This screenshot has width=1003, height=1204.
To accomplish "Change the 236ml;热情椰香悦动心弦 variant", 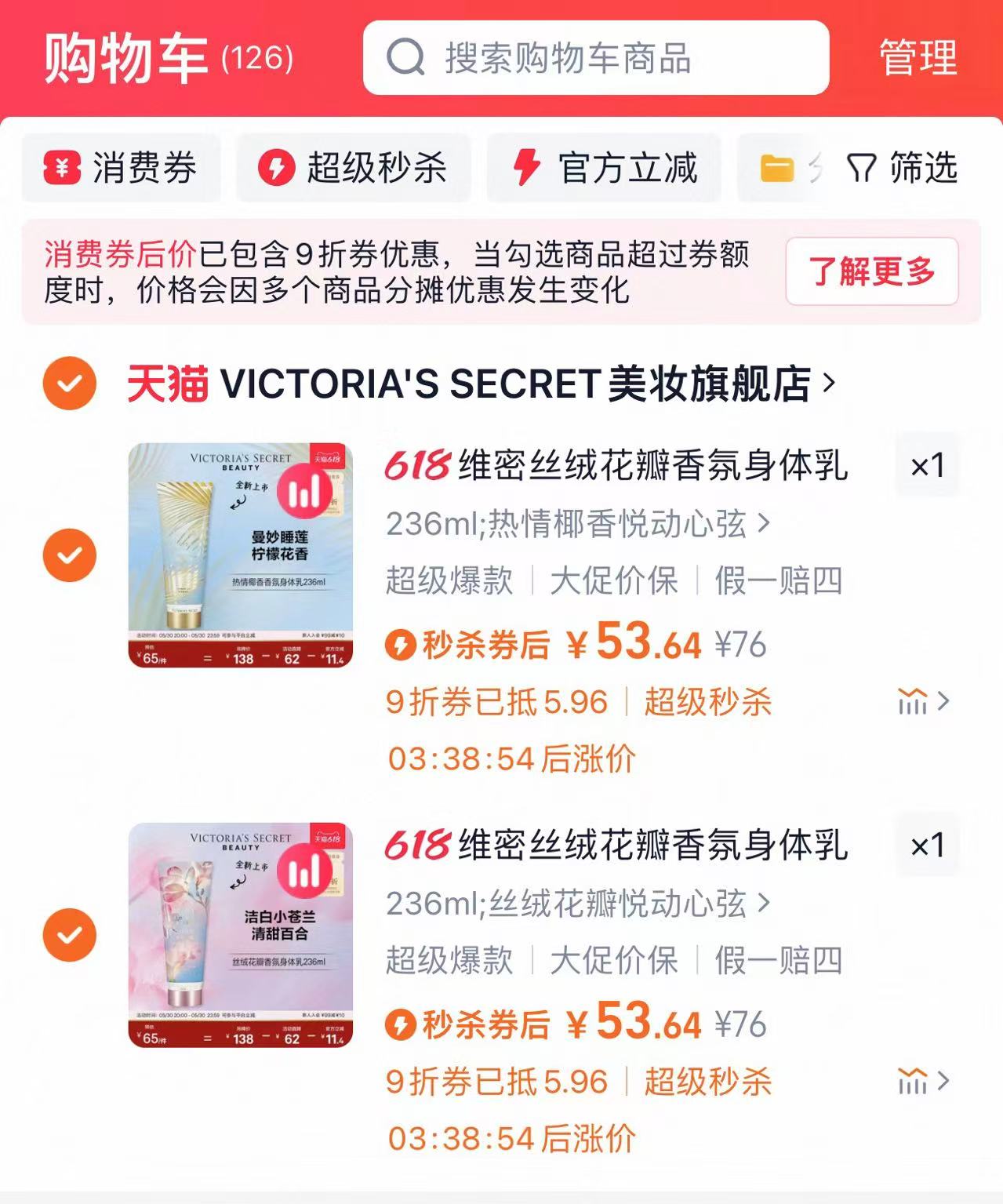I will (x=578, y=524).
